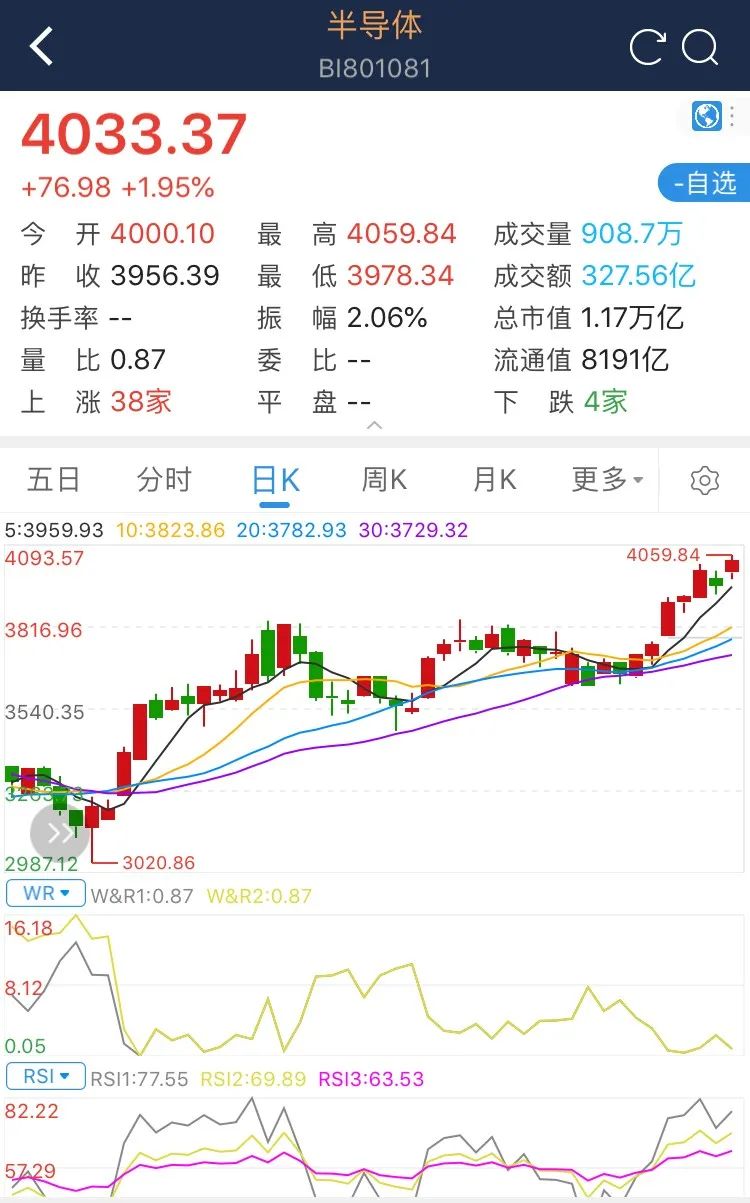Screen dimensions: 750x1203
Task: Tap the globe icon
Action: pos(706,116)
